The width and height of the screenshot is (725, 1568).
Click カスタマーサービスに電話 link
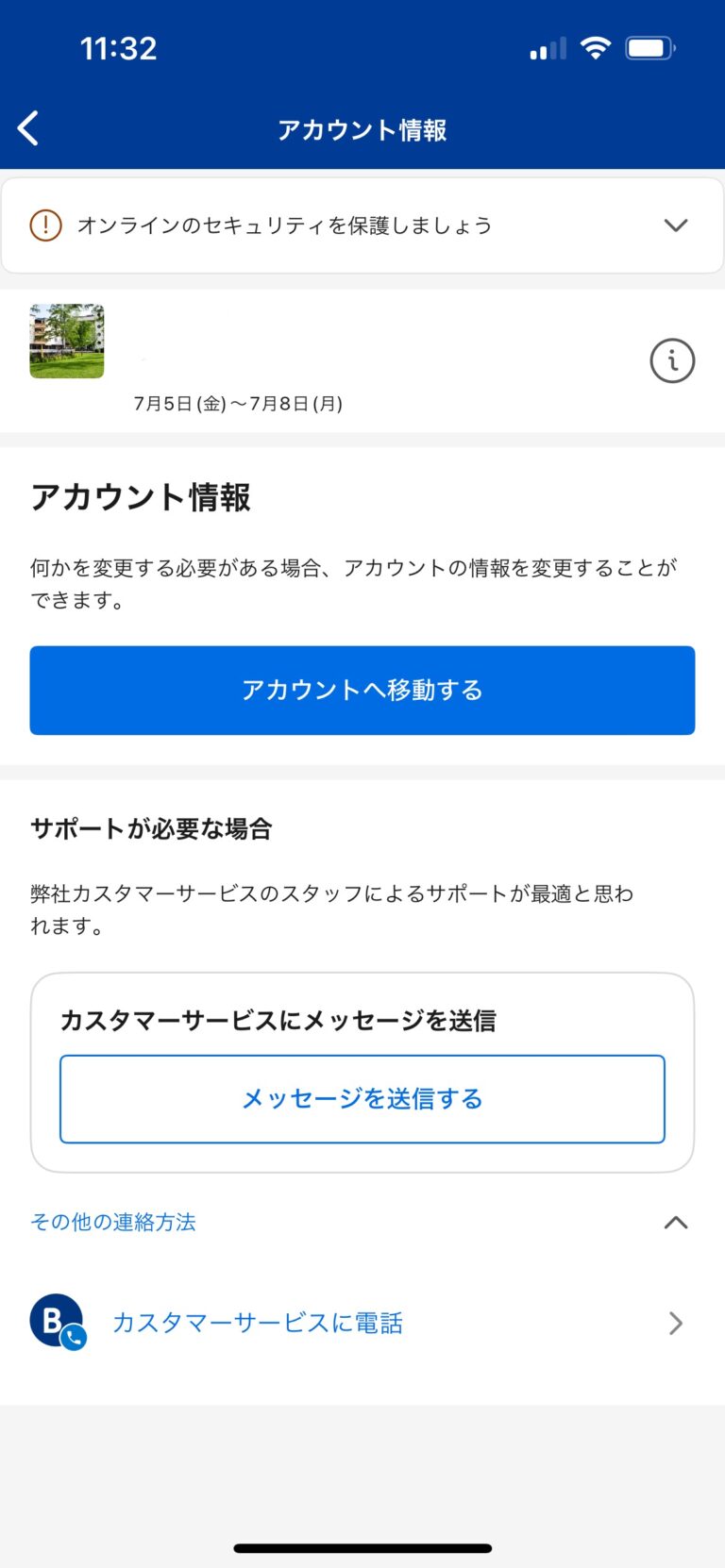pos(257,1322)
